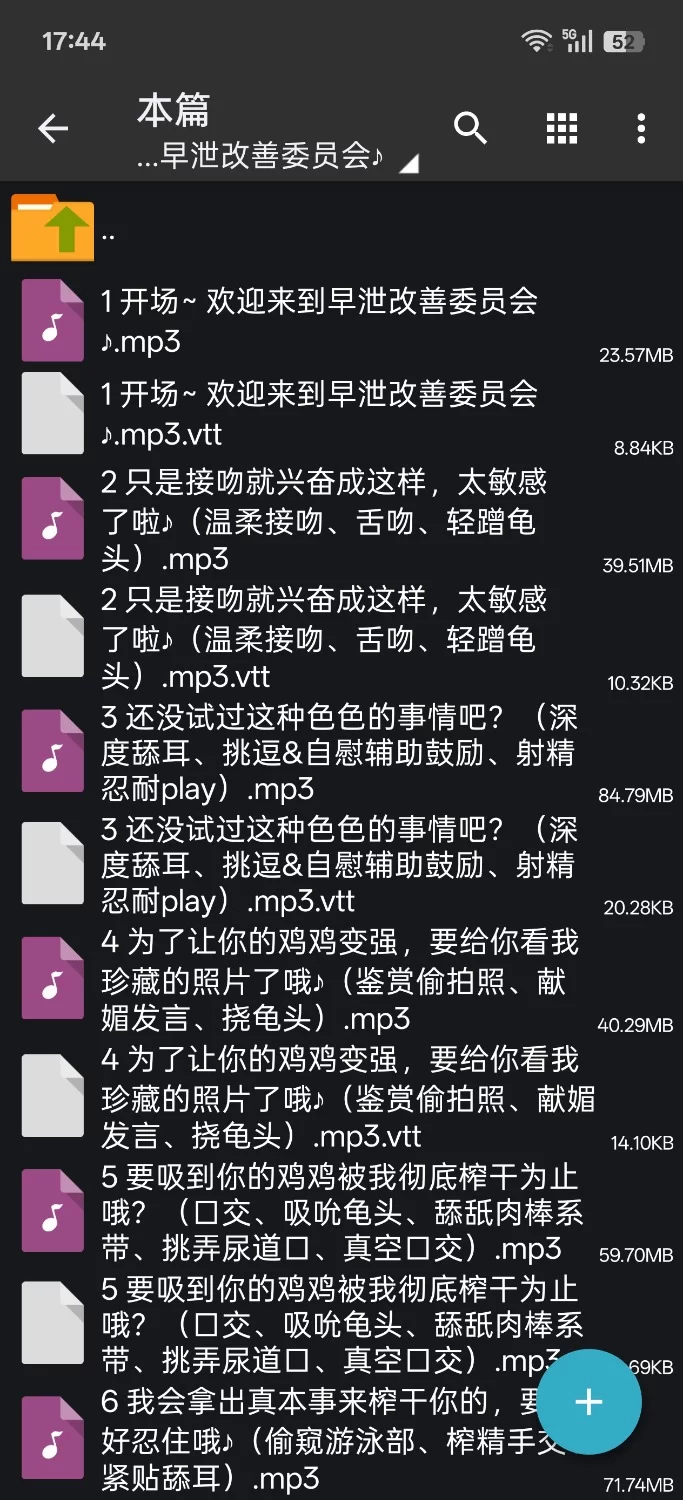The height and width of the screenshot is (1500, 683).
Task: Open the 20.28KB vtt file numbered 3
Action: 320,865
